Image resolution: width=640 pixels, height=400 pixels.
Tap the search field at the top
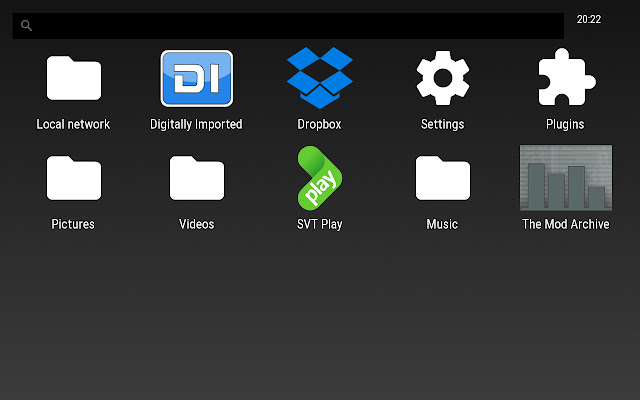[x=288, y=25]
